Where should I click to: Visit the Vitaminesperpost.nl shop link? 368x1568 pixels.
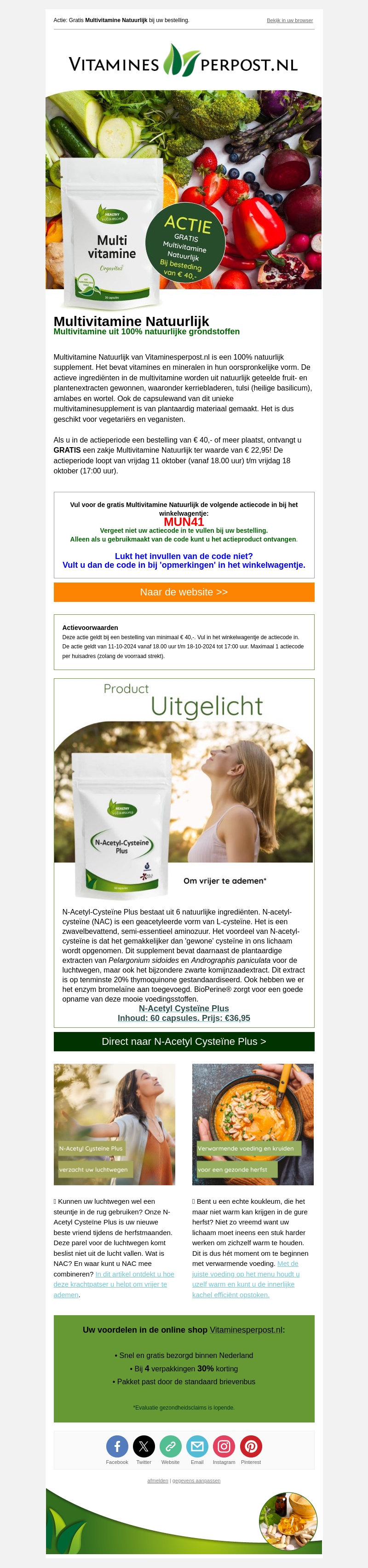pos(246,1329)
